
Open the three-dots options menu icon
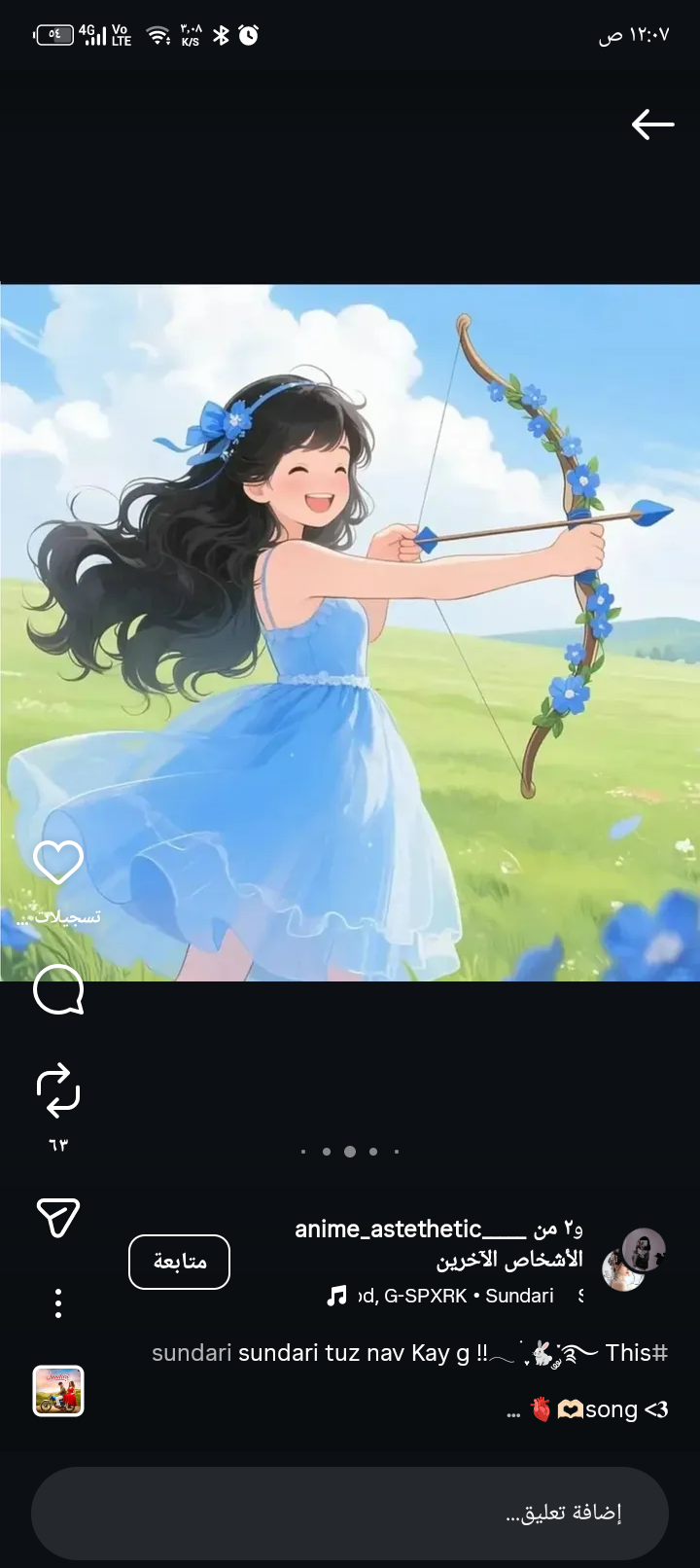pos(58,1302)
